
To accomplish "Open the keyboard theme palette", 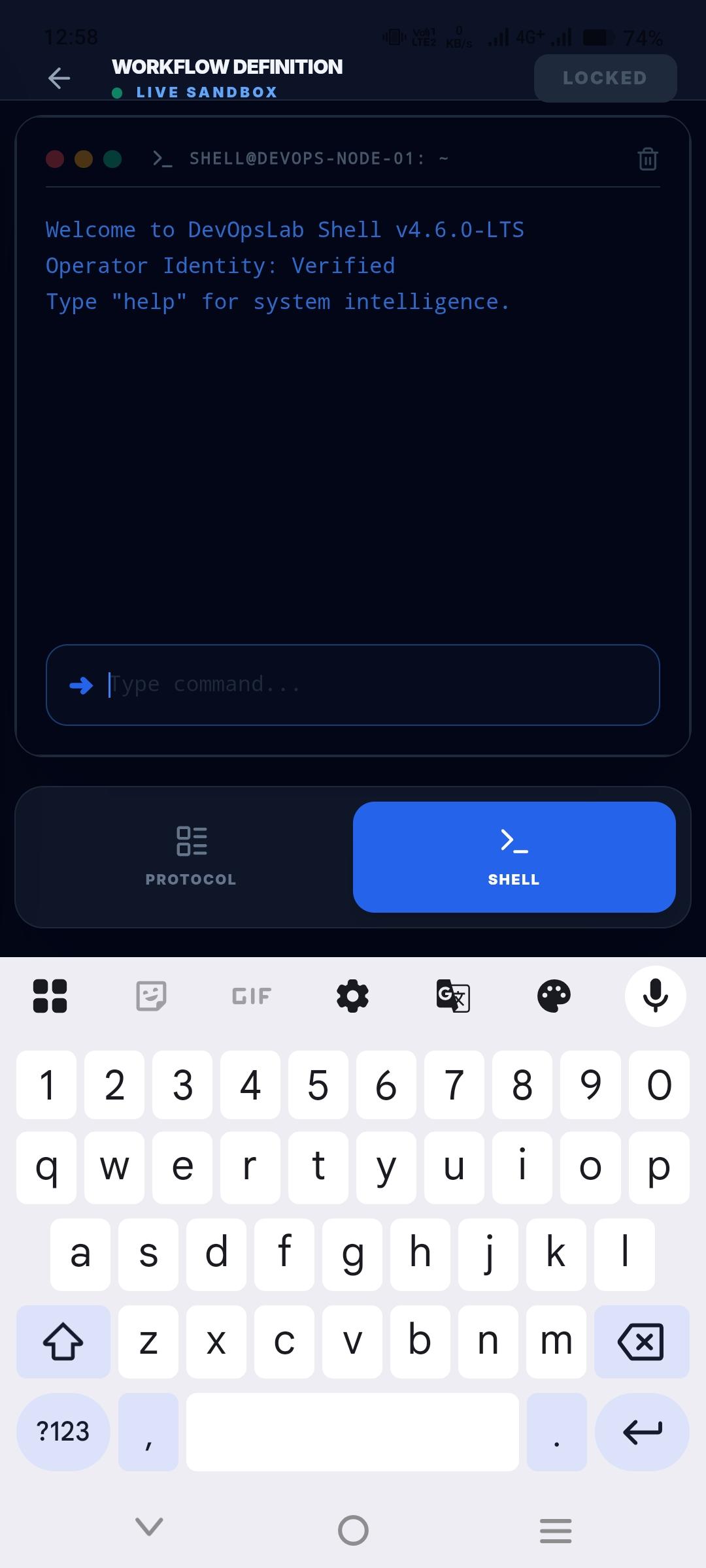I will 554,996.
